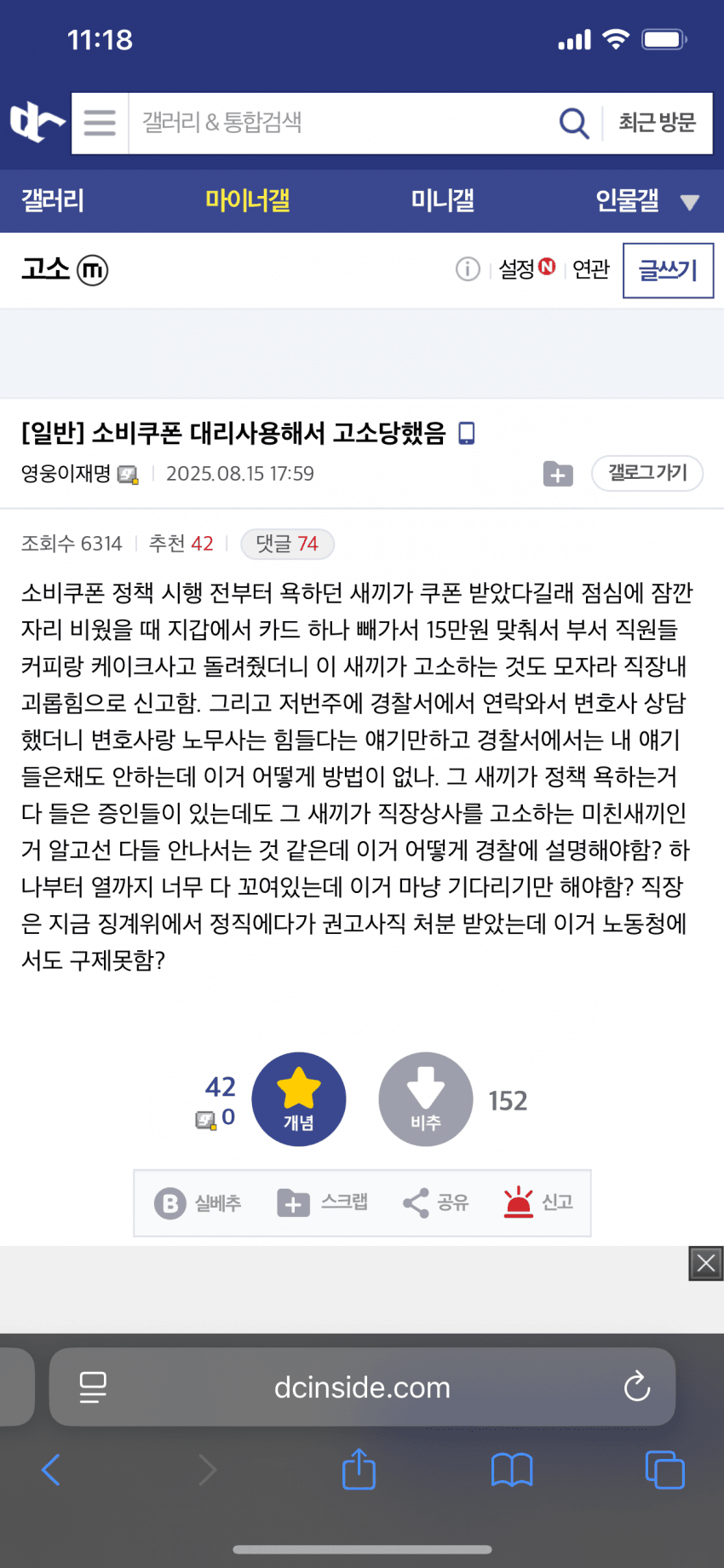
Task: Tap the gallery search field
Action: click(x=341, y=123)
